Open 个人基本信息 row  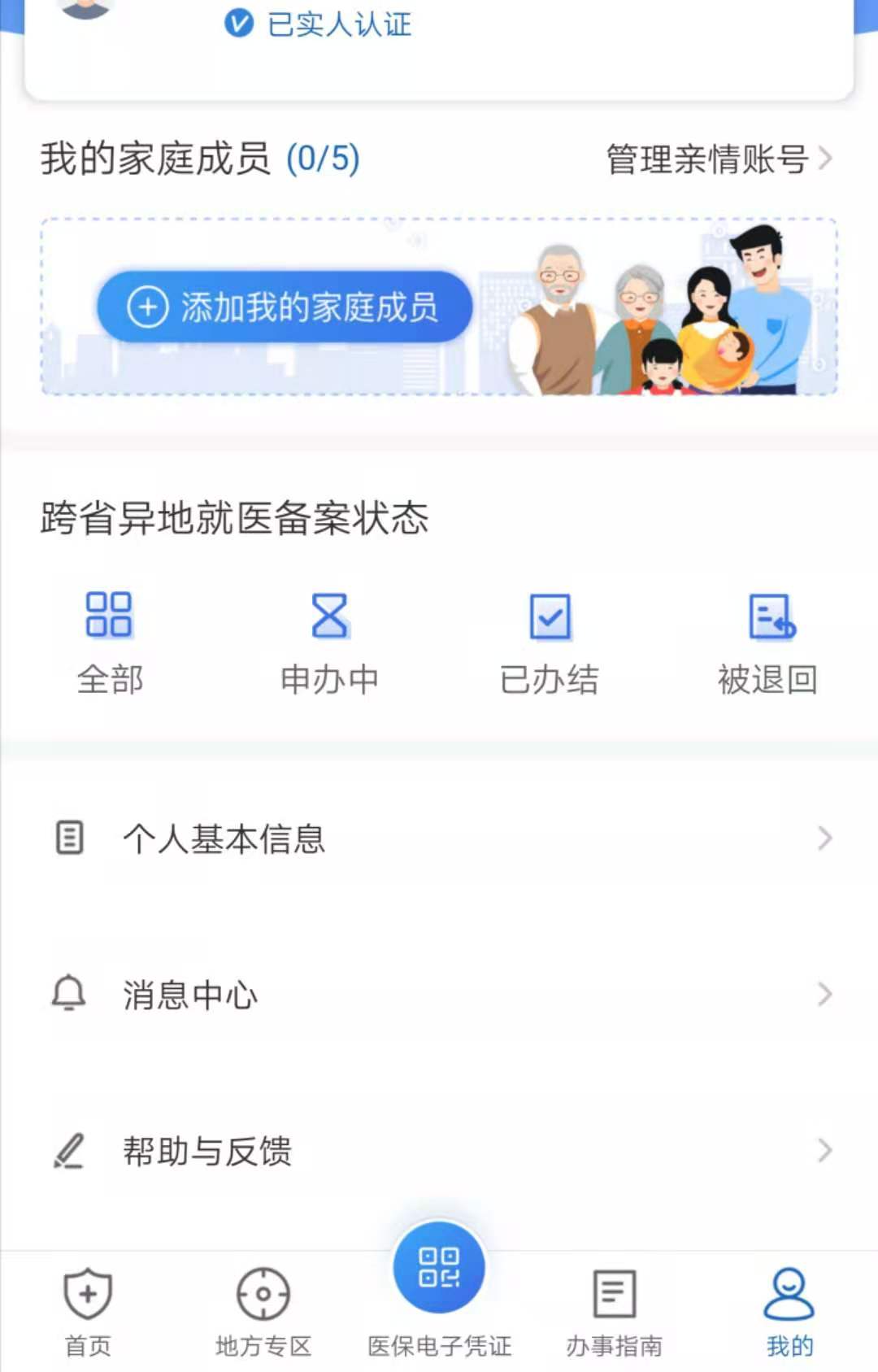coord(439,838)
